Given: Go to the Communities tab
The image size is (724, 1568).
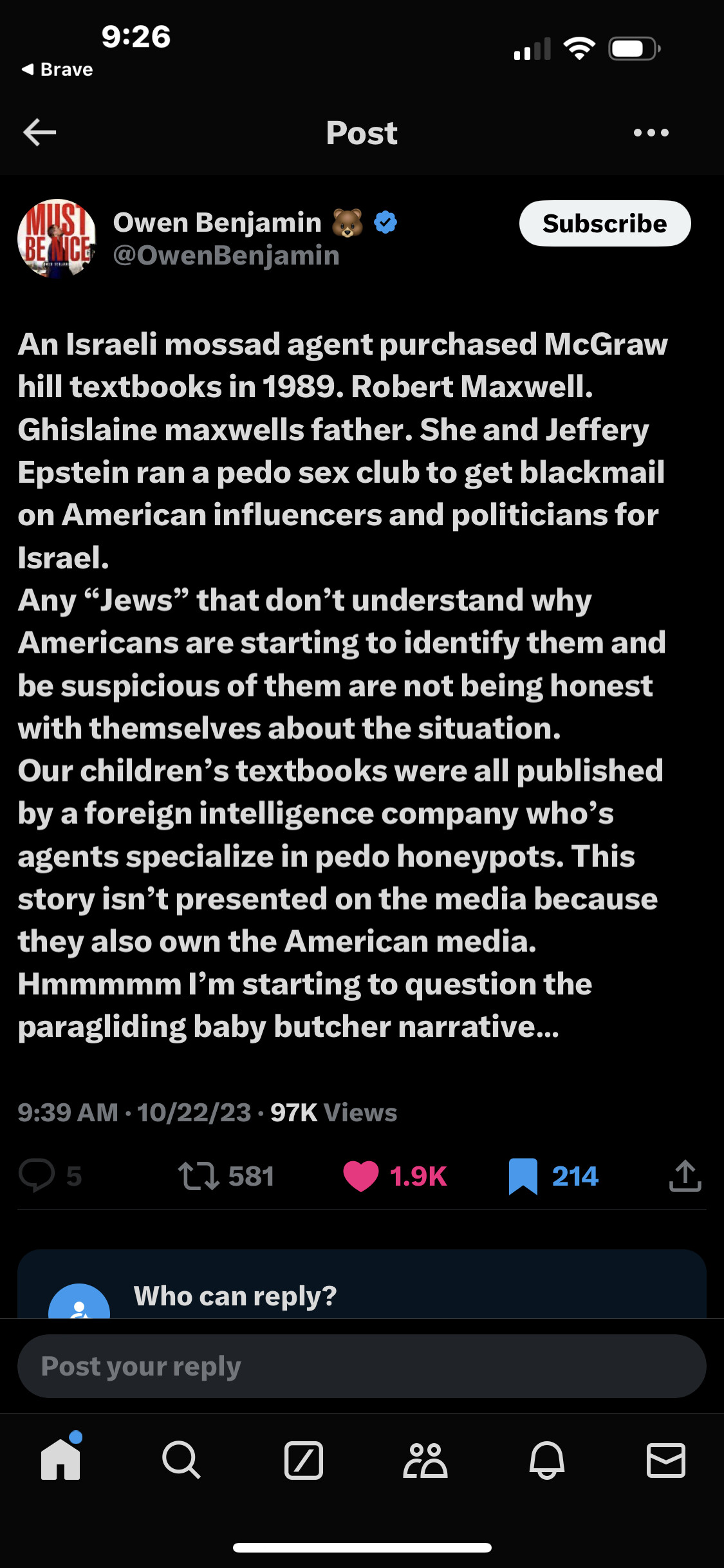Looking at the screenshot, I should pos(425,1460).
